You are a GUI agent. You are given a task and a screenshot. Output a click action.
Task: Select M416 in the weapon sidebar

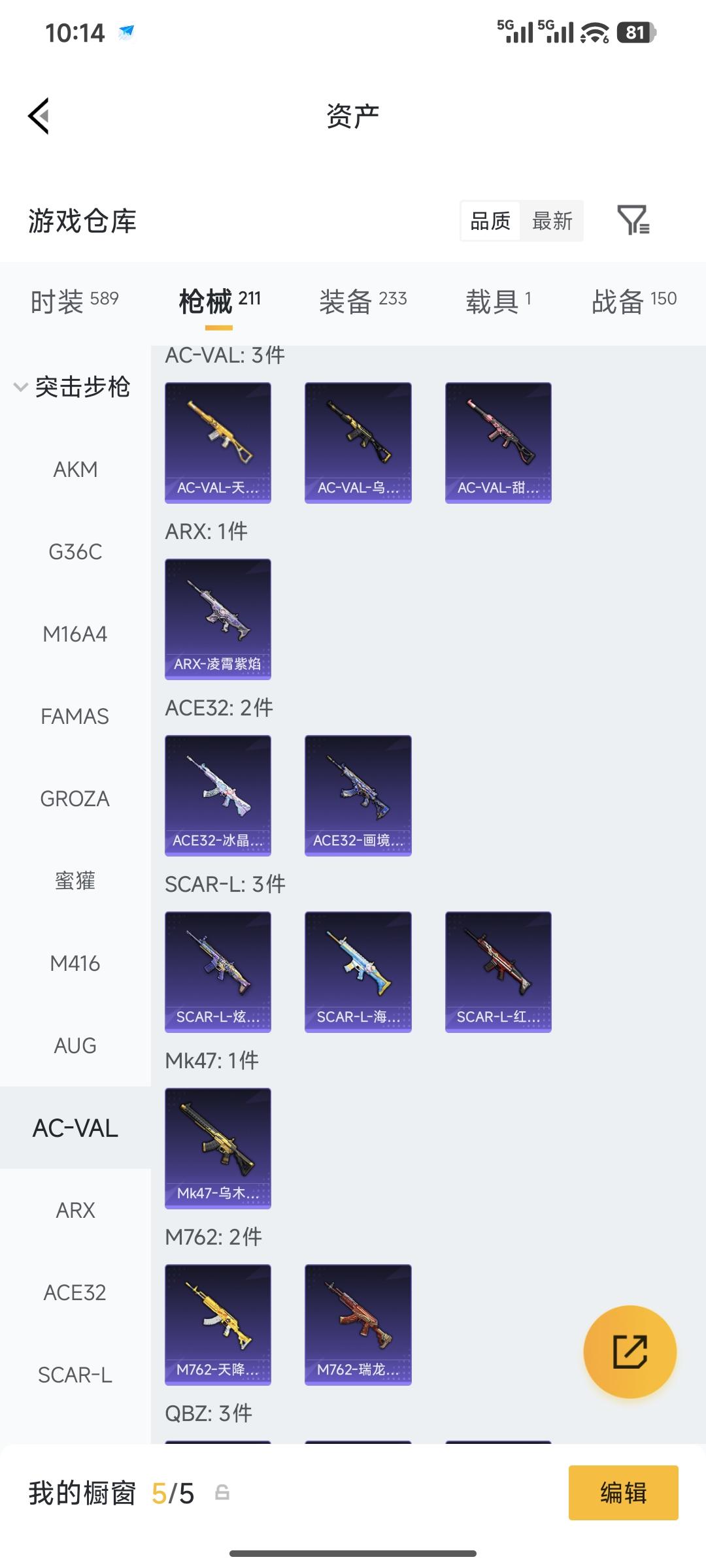point(75,963)
